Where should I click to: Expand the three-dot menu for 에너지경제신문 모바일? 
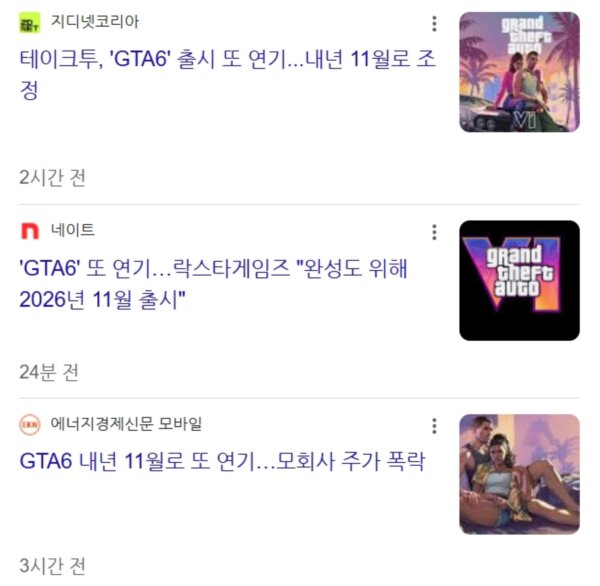[434, 425]
